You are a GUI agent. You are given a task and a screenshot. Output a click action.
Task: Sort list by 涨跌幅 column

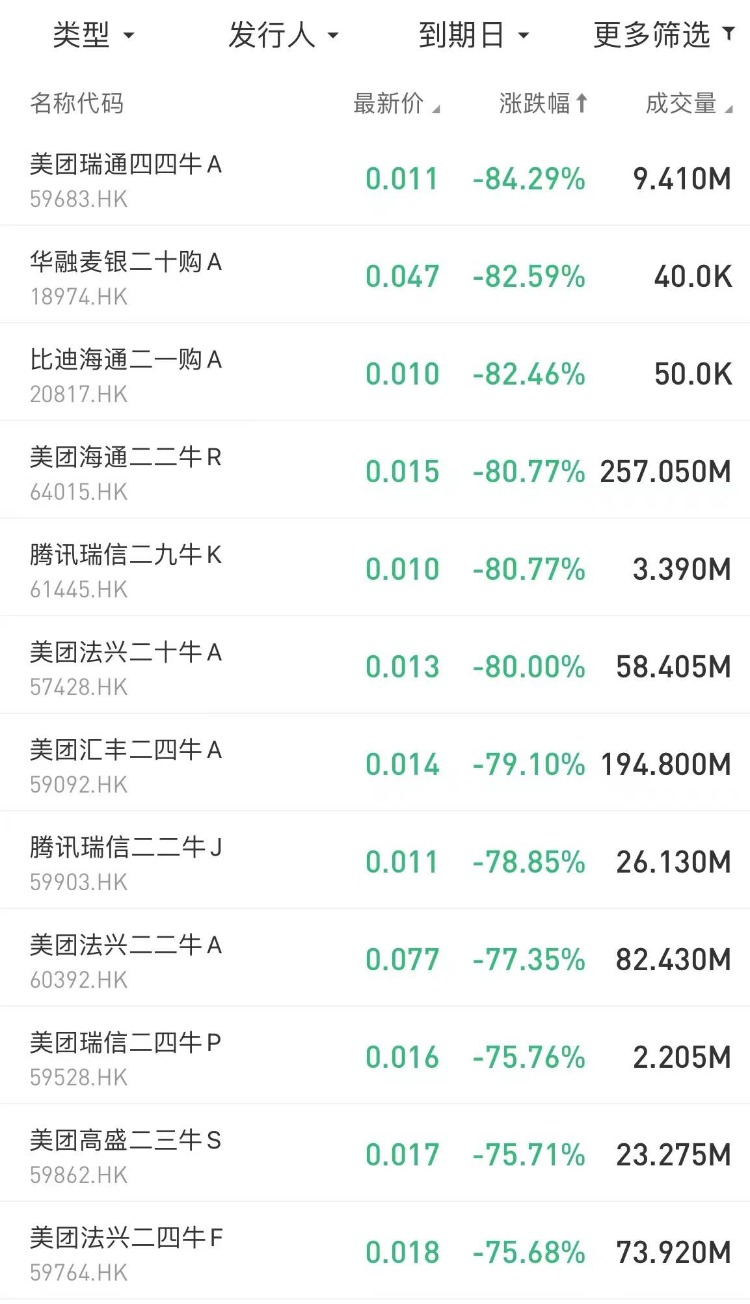point(544,103)
